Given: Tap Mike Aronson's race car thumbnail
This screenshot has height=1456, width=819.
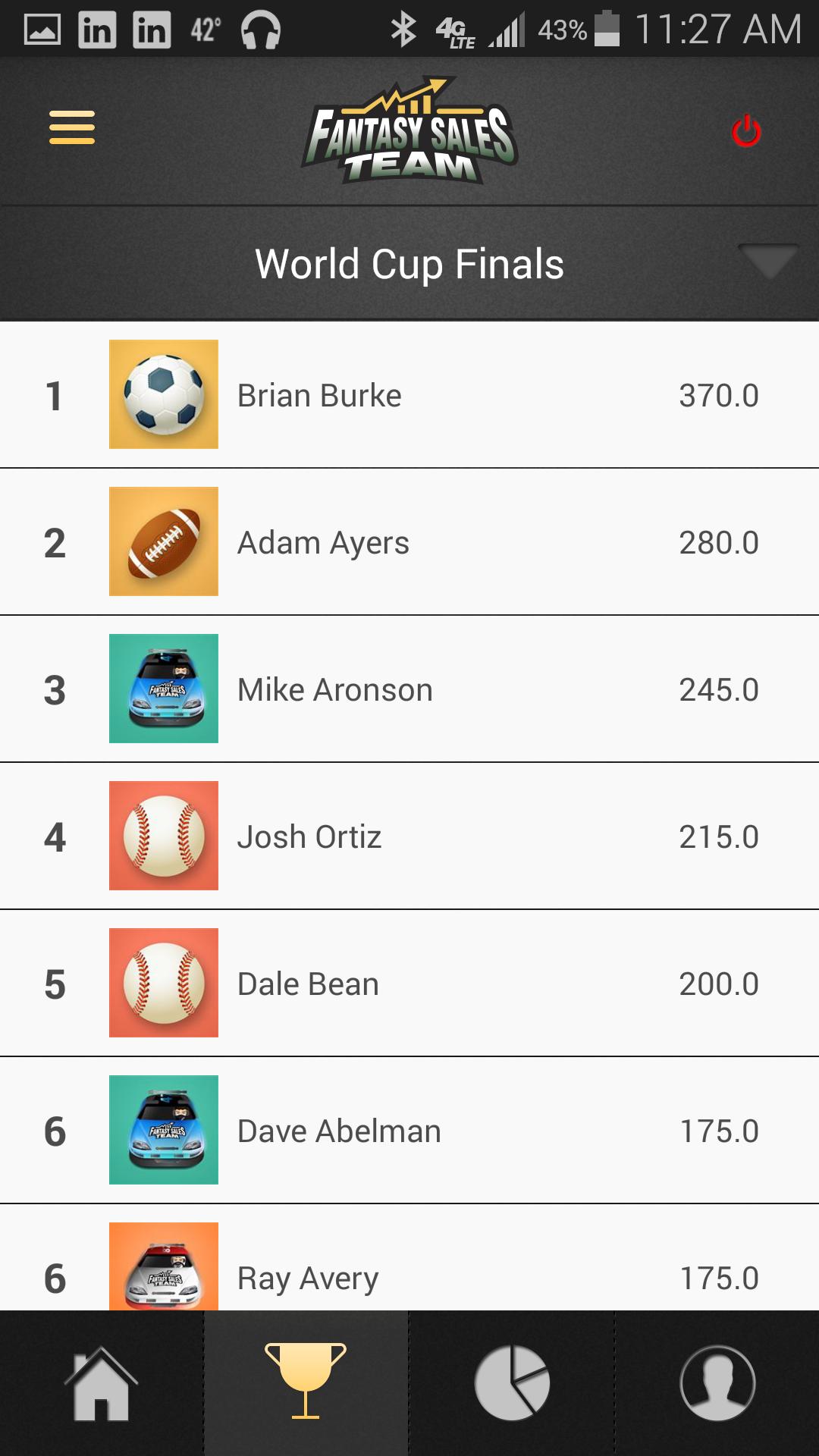Looking at the screenshot, I should (x=164, y=689).
